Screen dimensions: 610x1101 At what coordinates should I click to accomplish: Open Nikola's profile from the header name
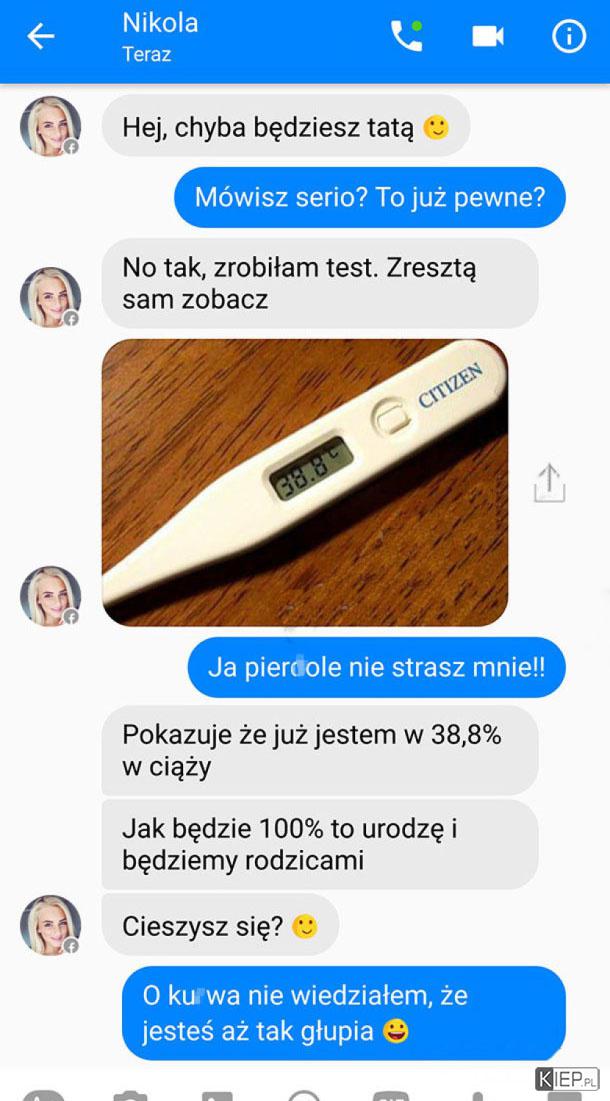[x=160, y=23]
